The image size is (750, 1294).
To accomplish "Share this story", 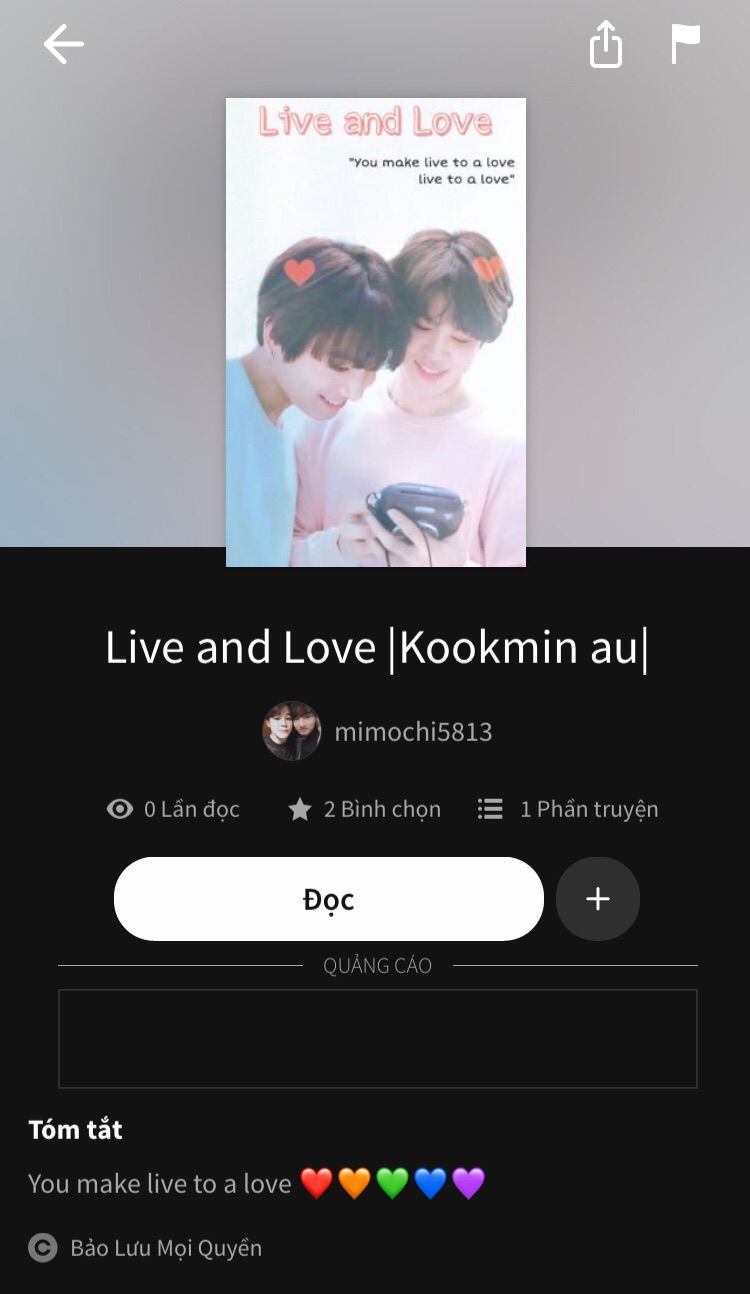I will click(606, 45).
